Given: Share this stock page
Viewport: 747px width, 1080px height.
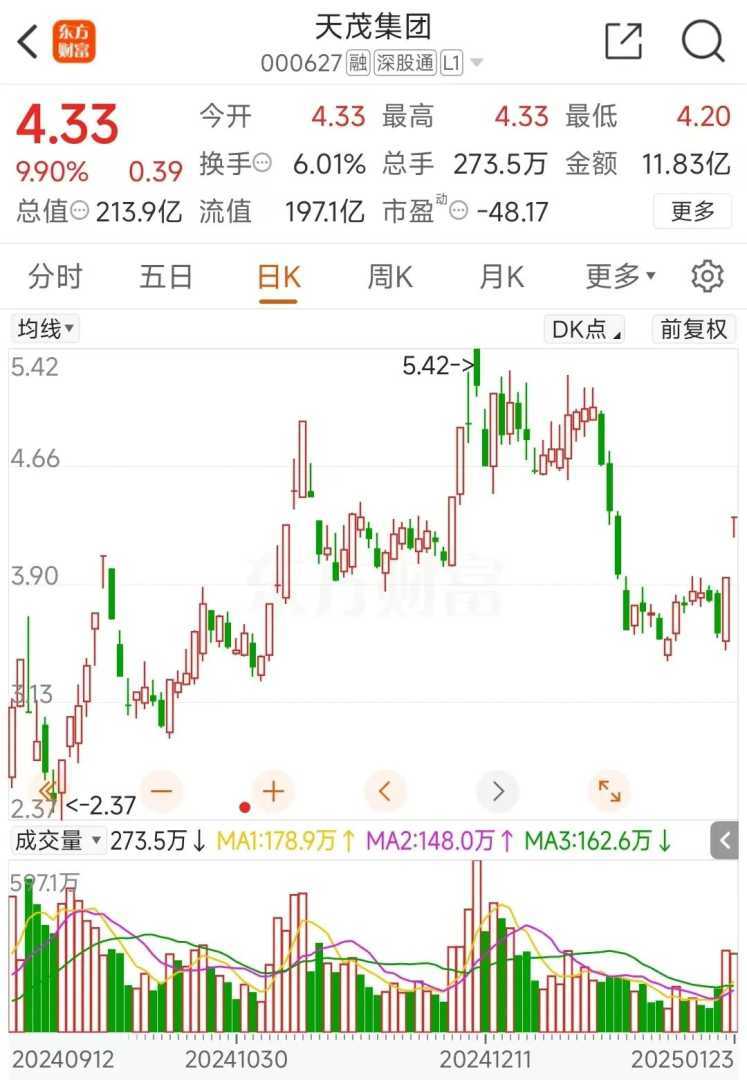Looking at the screenshot, I should point(623,42).
